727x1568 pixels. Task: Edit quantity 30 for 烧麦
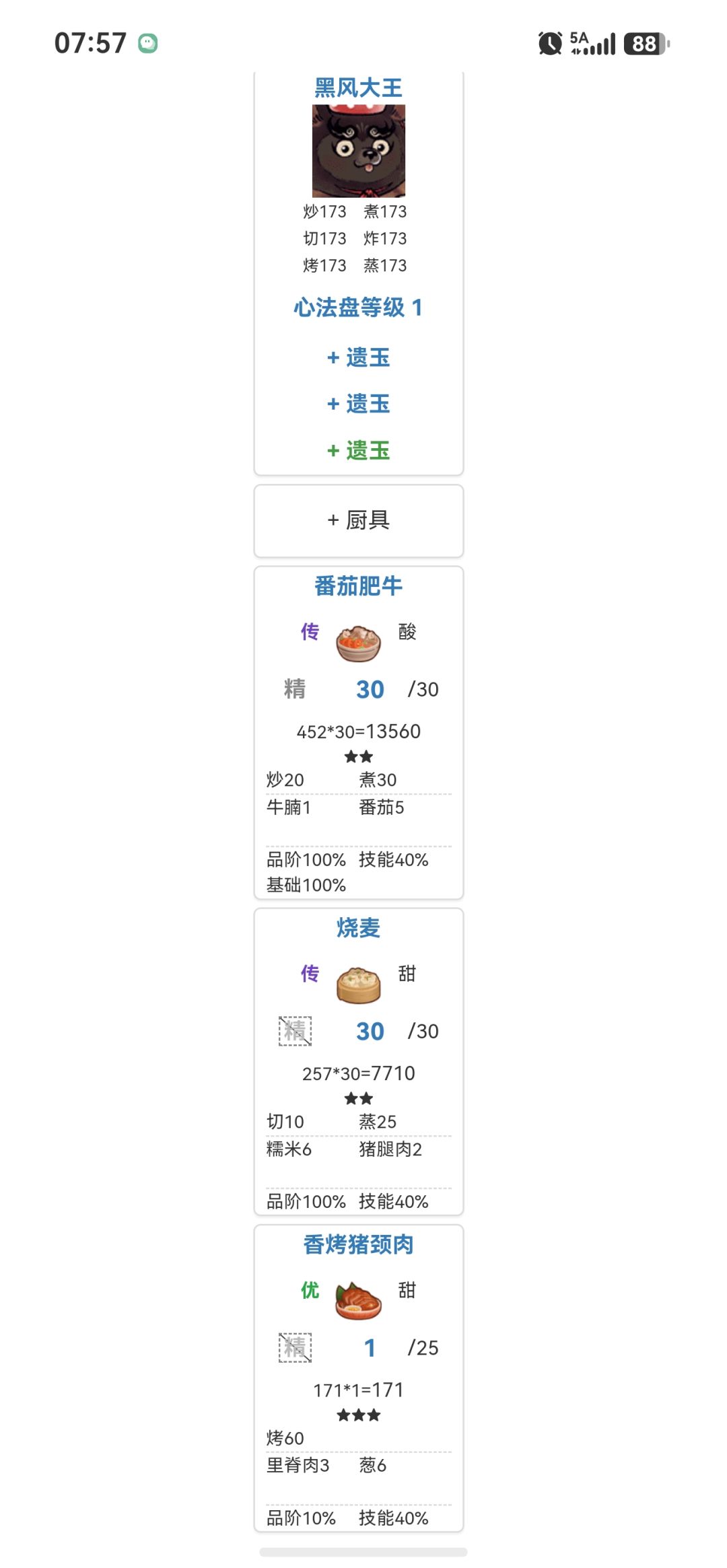[370, 1032]
